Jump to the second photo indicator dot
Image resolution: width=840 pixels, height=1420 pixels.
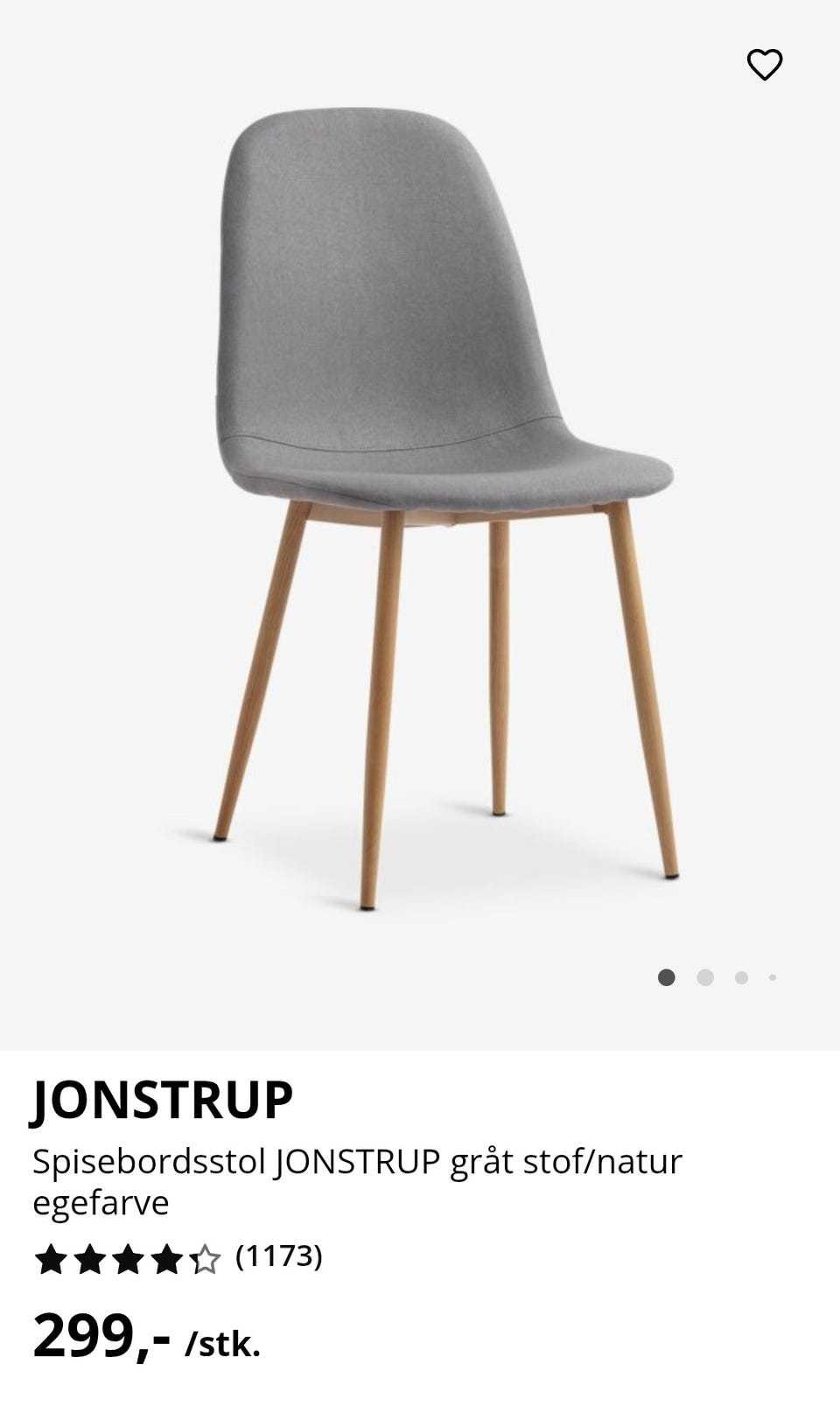(705, 977)
